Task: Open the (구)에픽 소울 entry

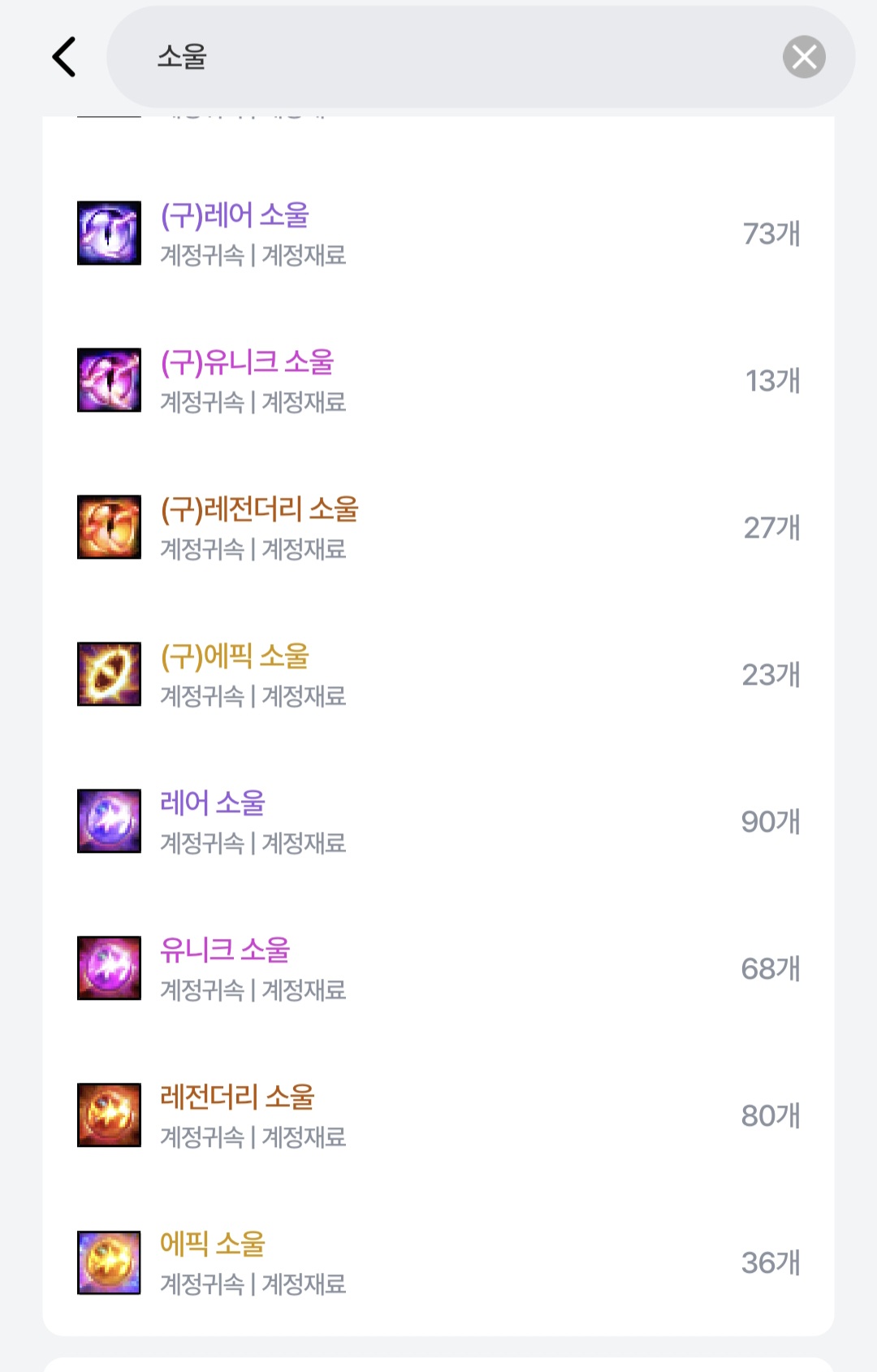Action: click(x=438, y=674)
